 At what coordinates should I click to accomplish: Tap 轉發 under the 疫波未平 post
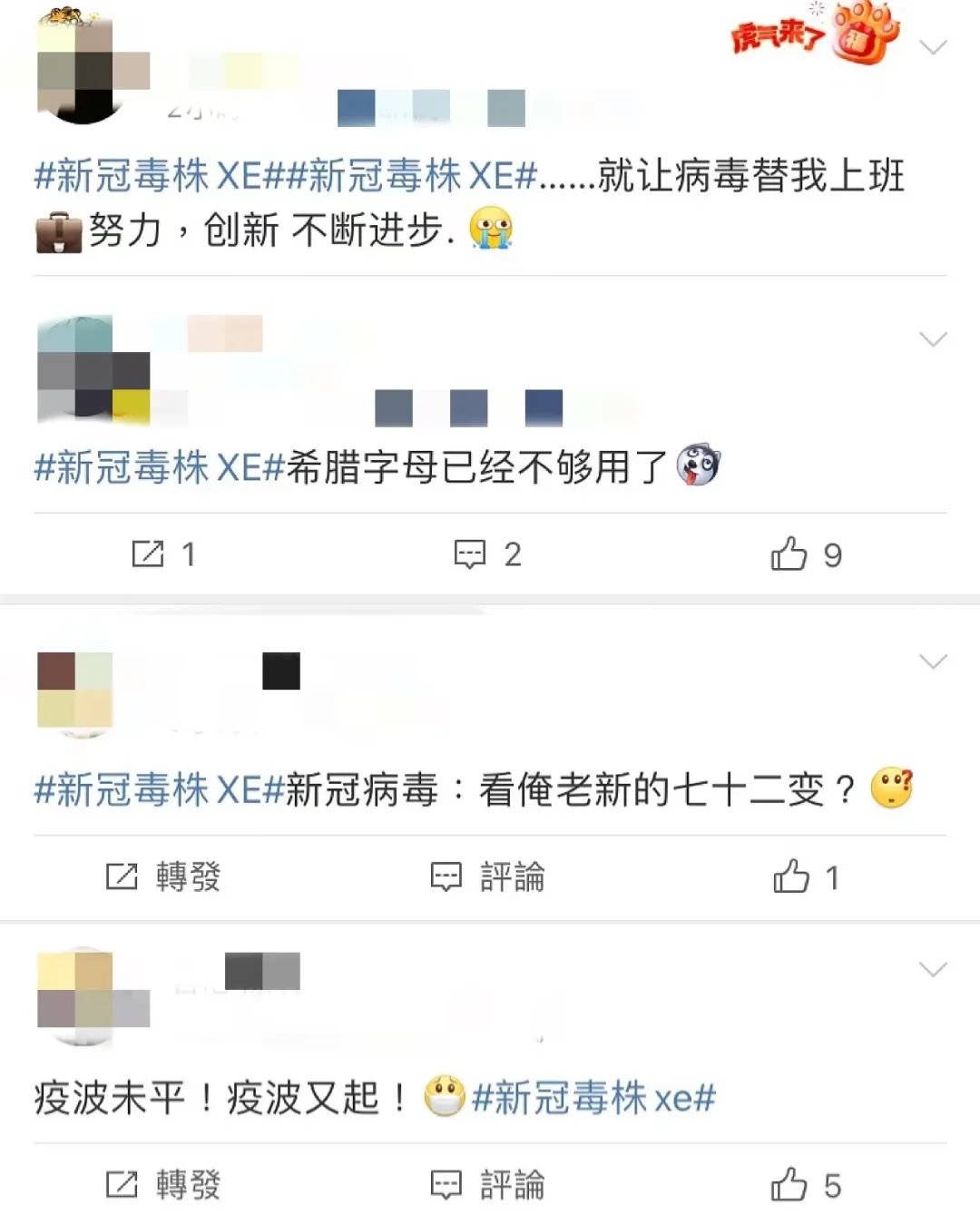pos(163,1184)
